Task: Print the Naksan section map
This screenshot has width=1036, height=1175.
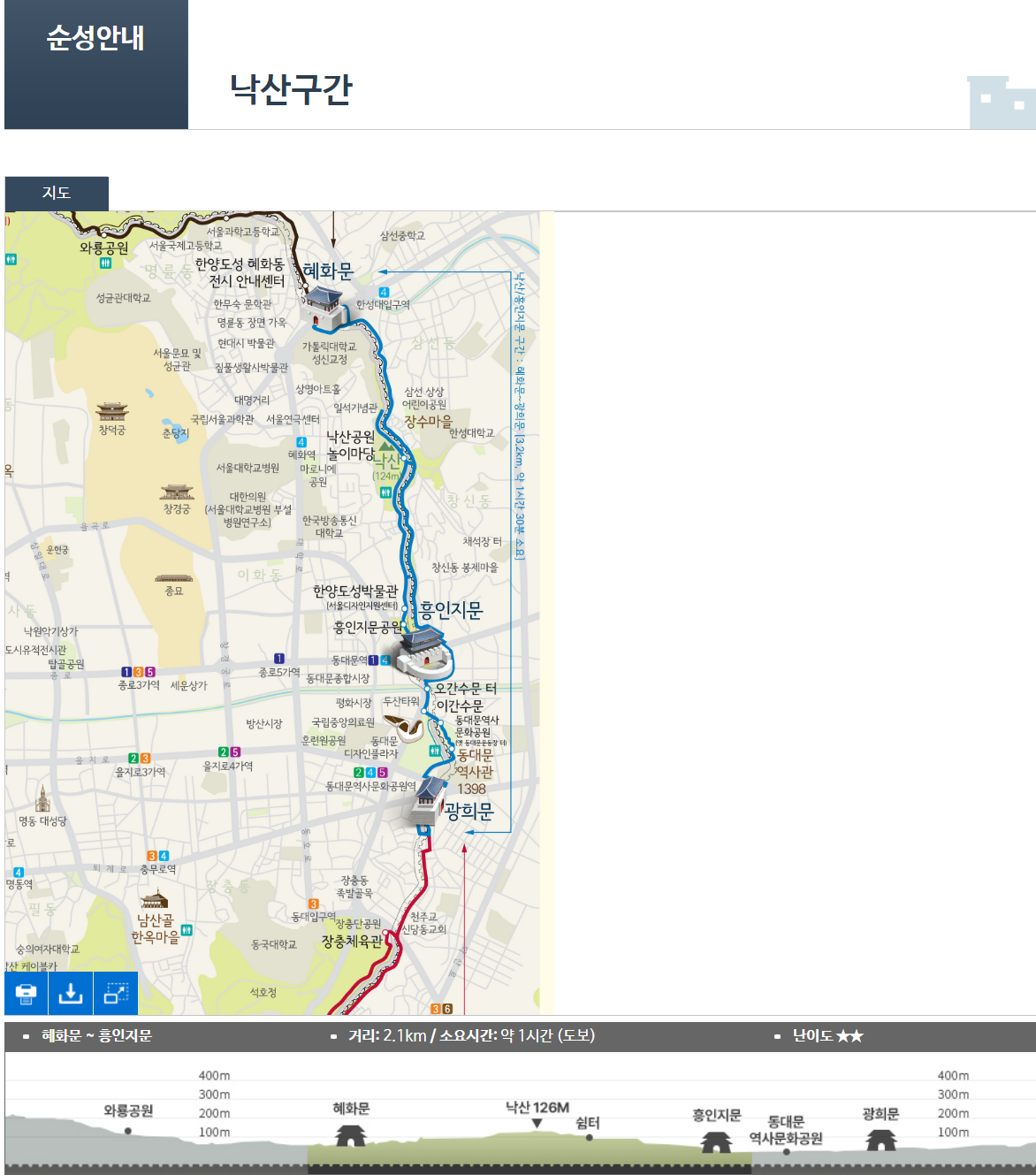Action: click(27, 994)
